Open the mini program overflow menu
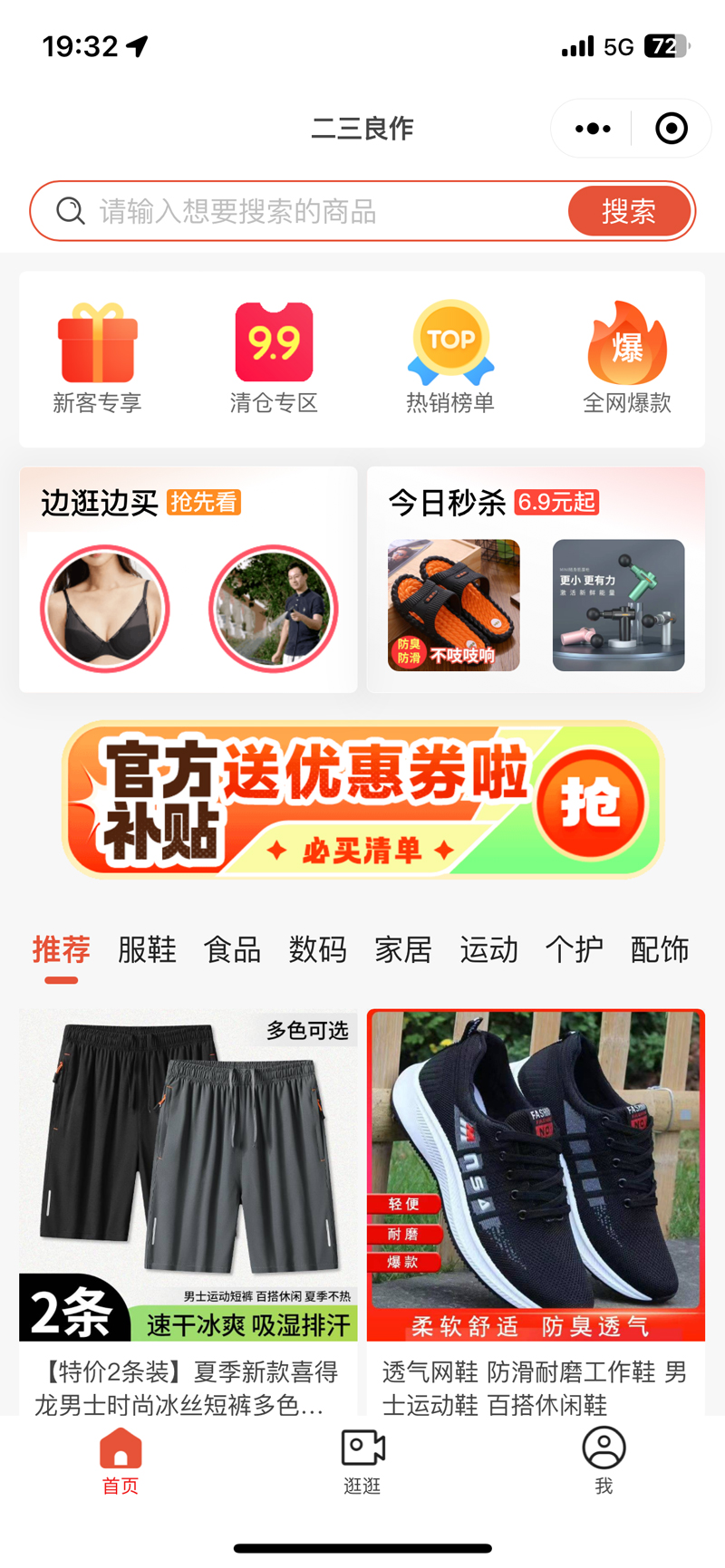This screenshot has width=725, height=1568. (593, 129)
